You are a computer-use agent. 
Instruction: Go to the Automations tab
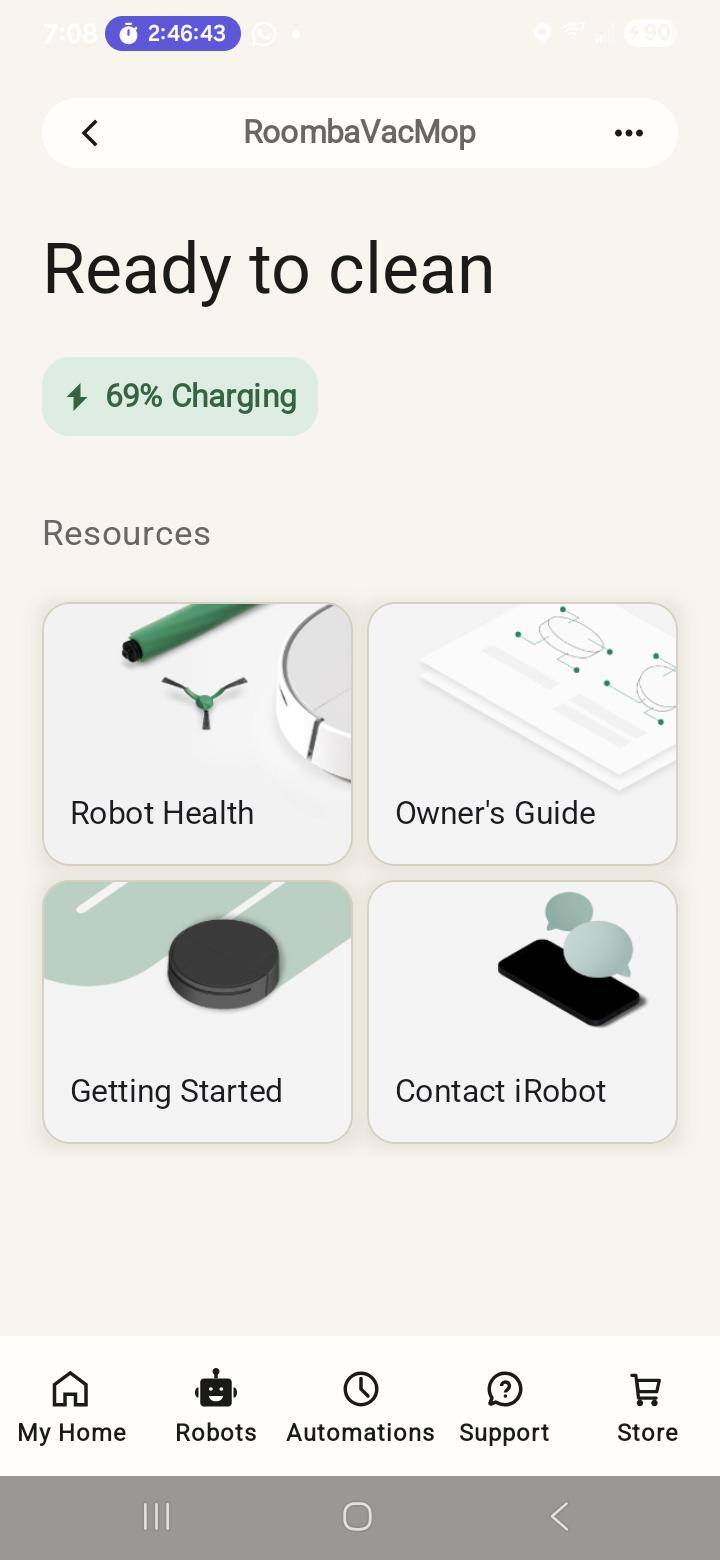point(360,1407)
